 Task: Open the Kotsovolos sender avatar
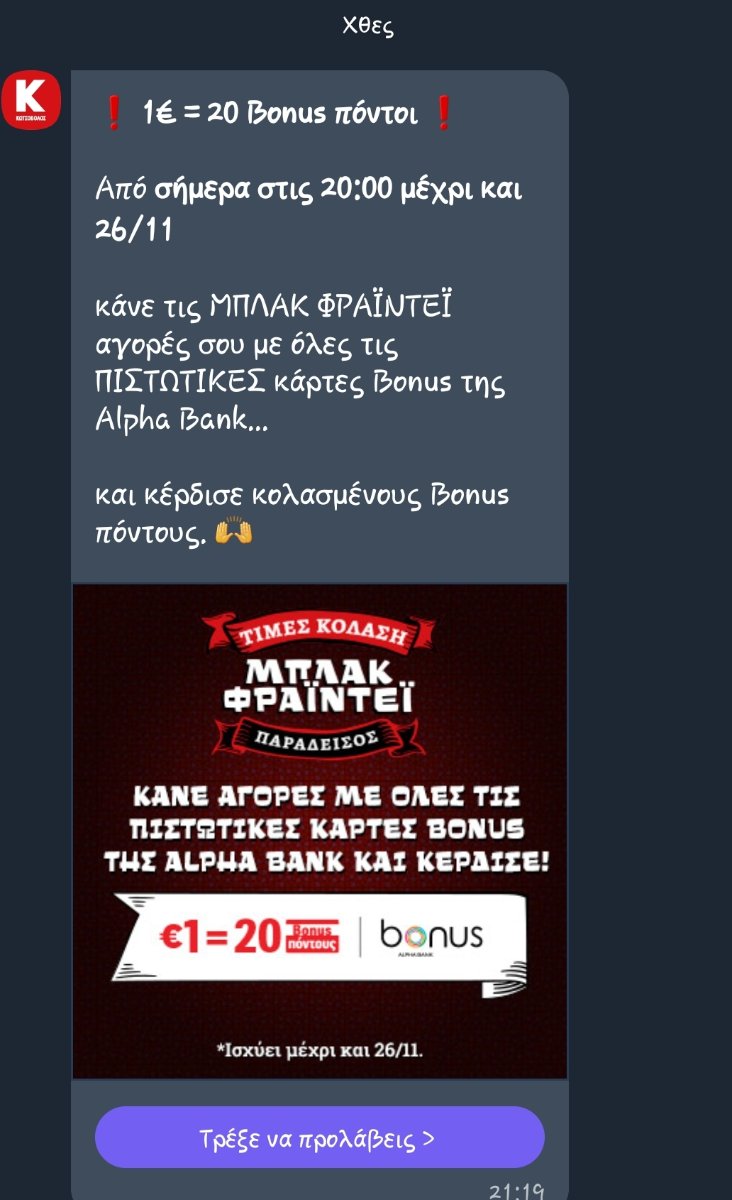31,101
